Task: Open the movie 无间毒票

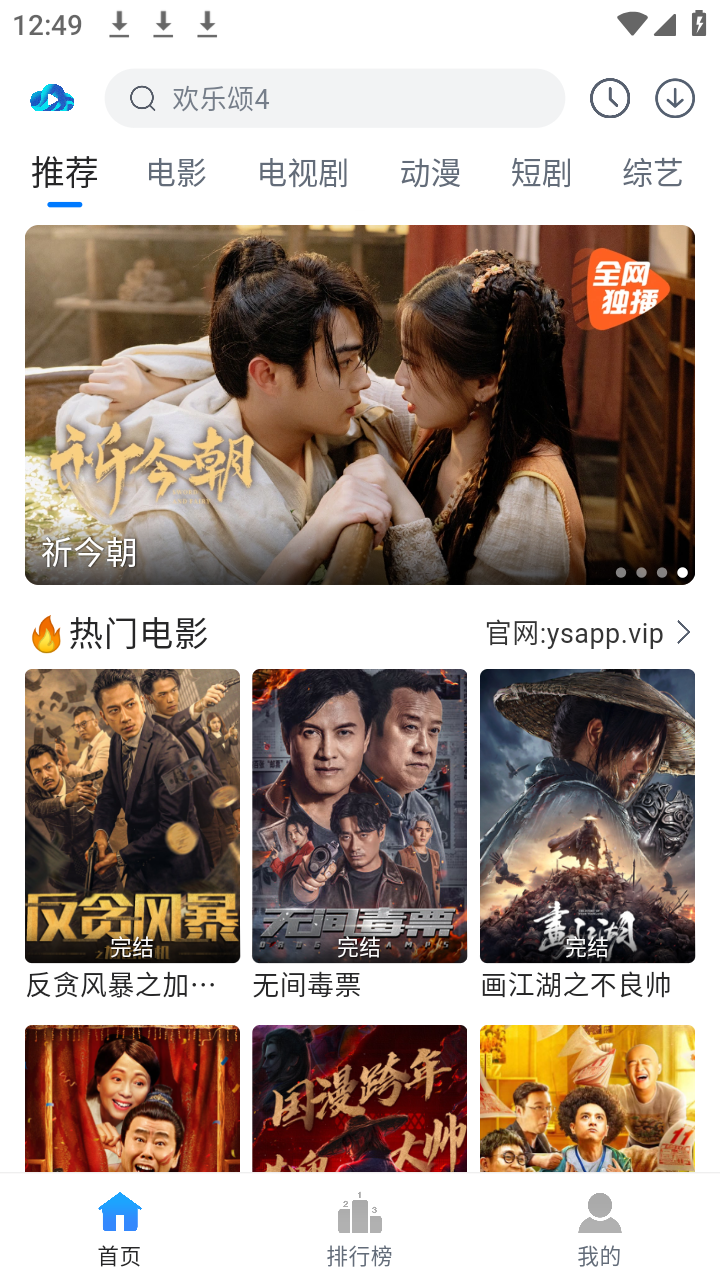Action: click(359, 833)
